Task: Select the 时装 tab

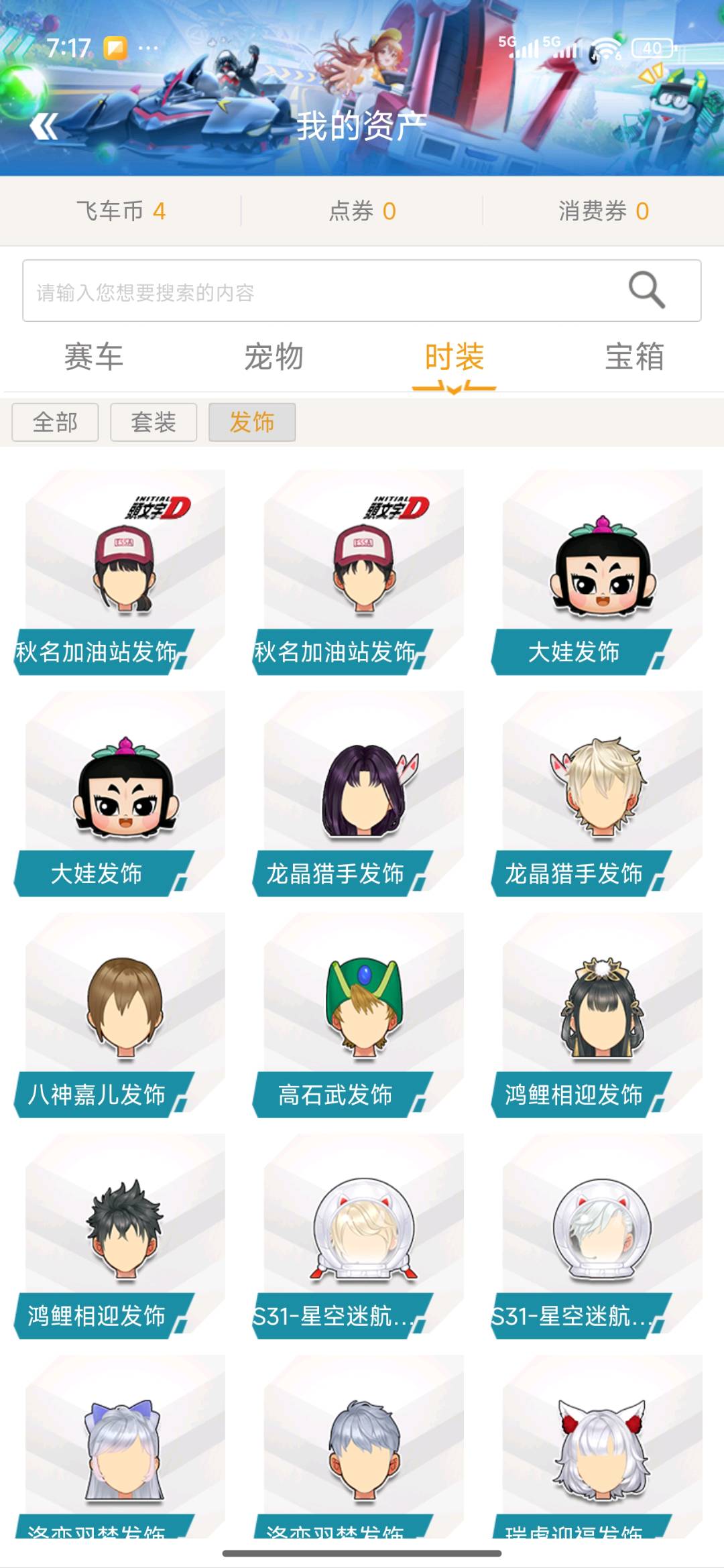Action: [x=455, y=357]
